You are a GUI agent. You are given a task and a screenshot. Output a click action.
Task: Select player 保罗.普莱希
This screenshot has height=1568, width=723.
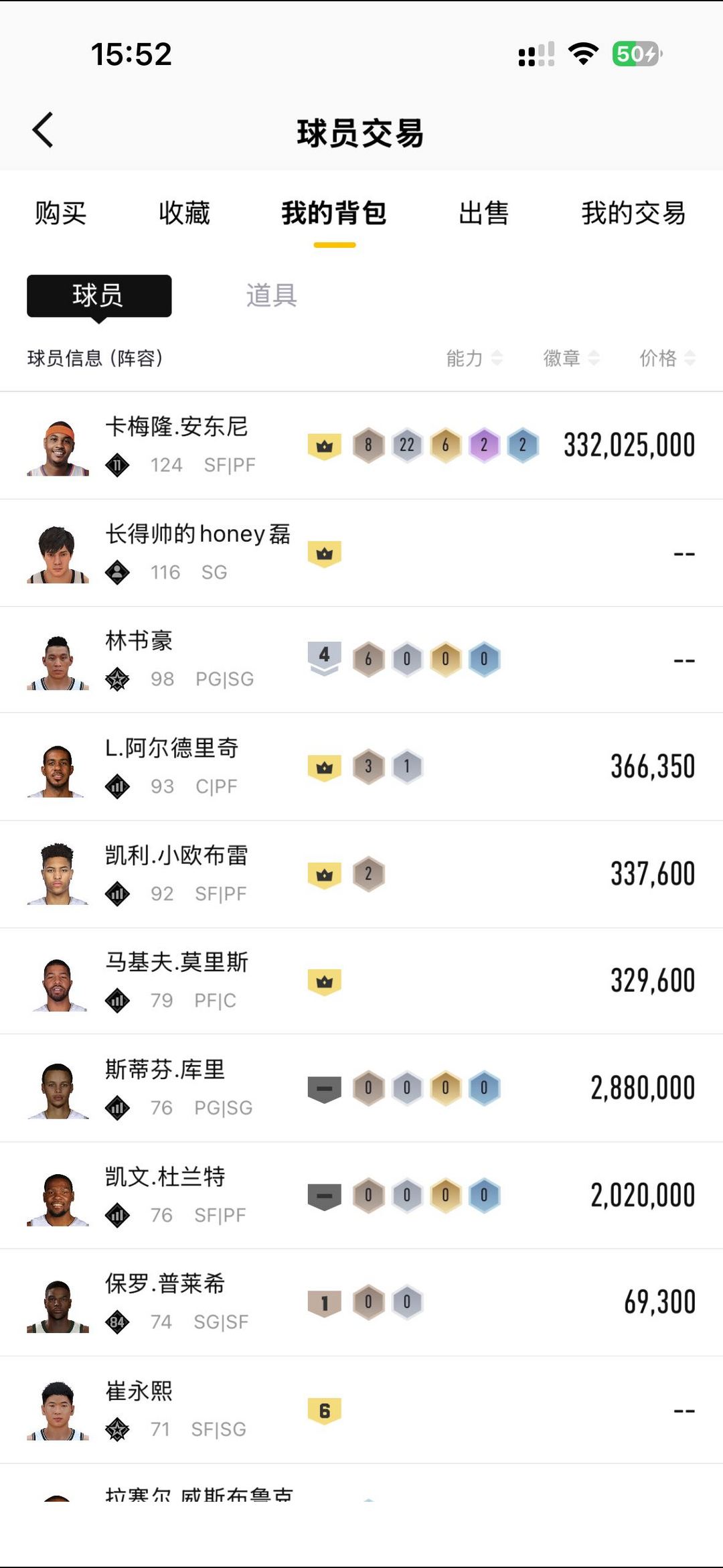[x=165, y=1284]
